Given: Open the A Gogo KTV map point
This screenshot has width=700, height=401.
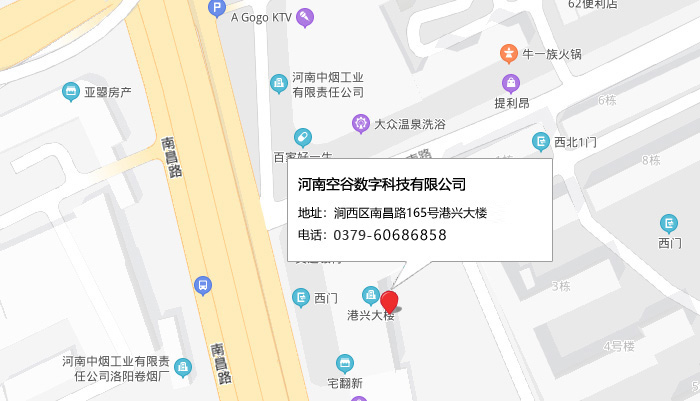Looking at the screenshot, I should (306, 17).
